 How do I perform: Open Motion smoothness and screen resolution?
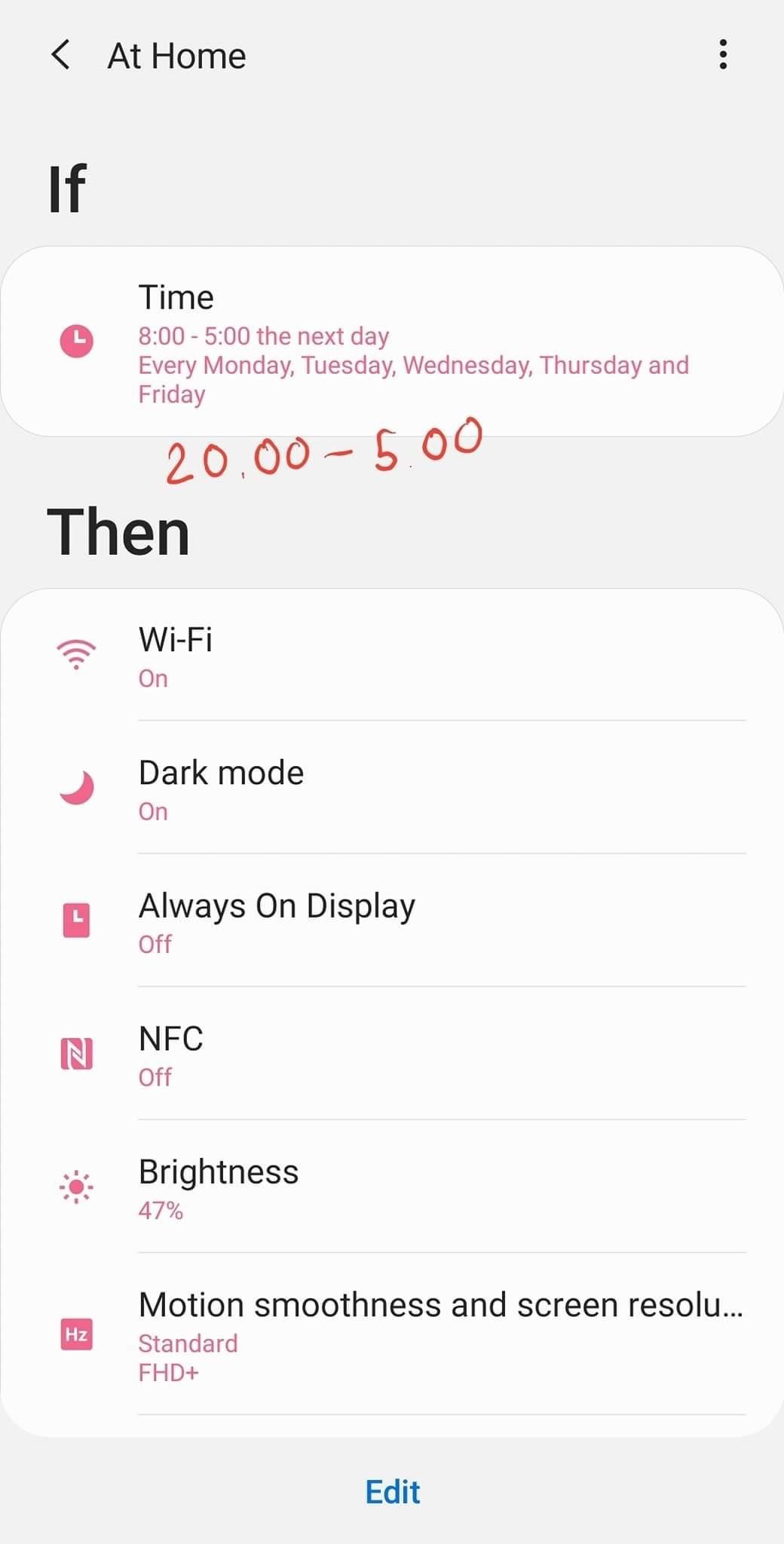coord(392,1335)
